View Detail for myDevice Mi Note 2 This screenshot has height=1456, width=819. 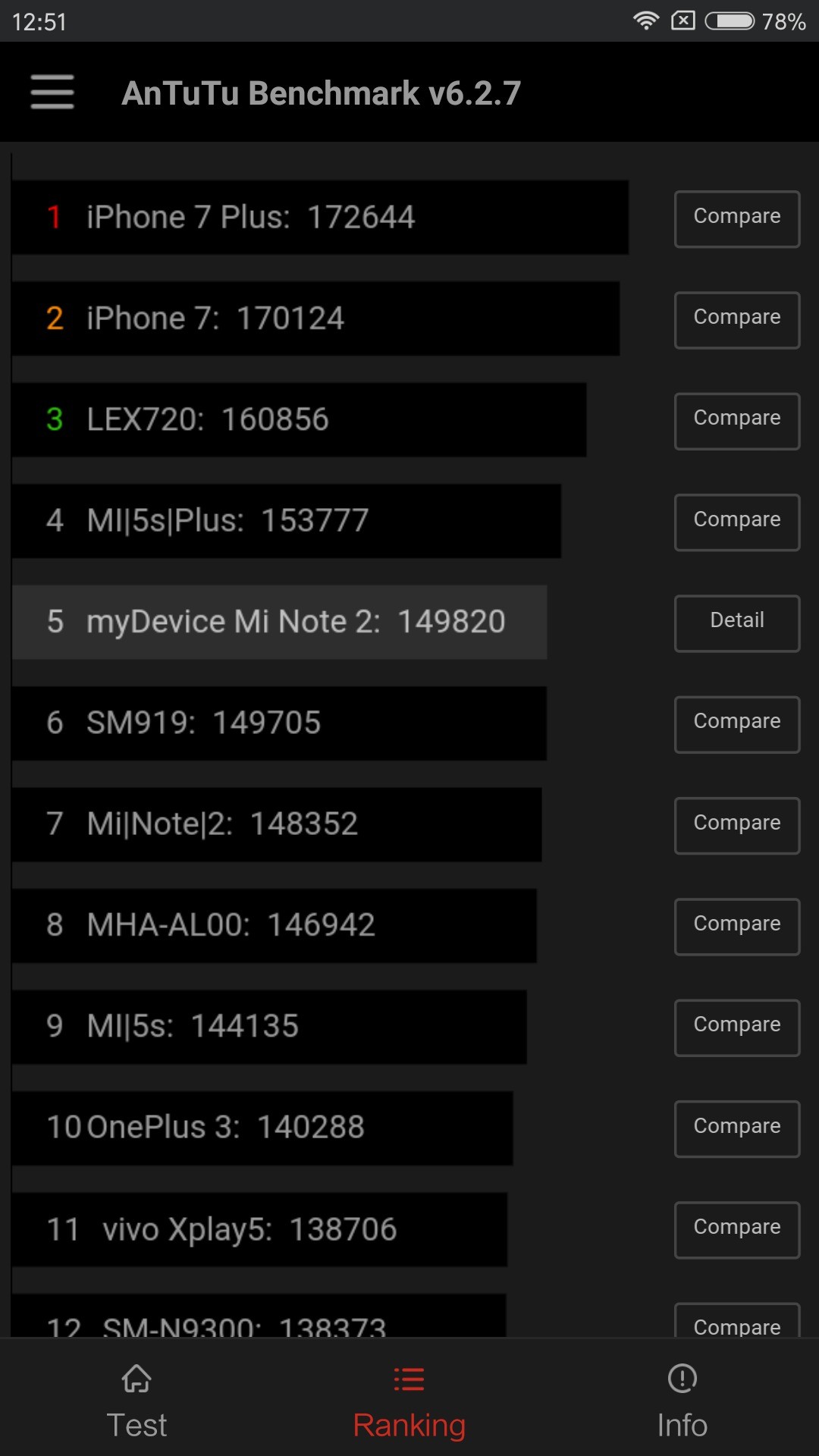tap(736, 623)
